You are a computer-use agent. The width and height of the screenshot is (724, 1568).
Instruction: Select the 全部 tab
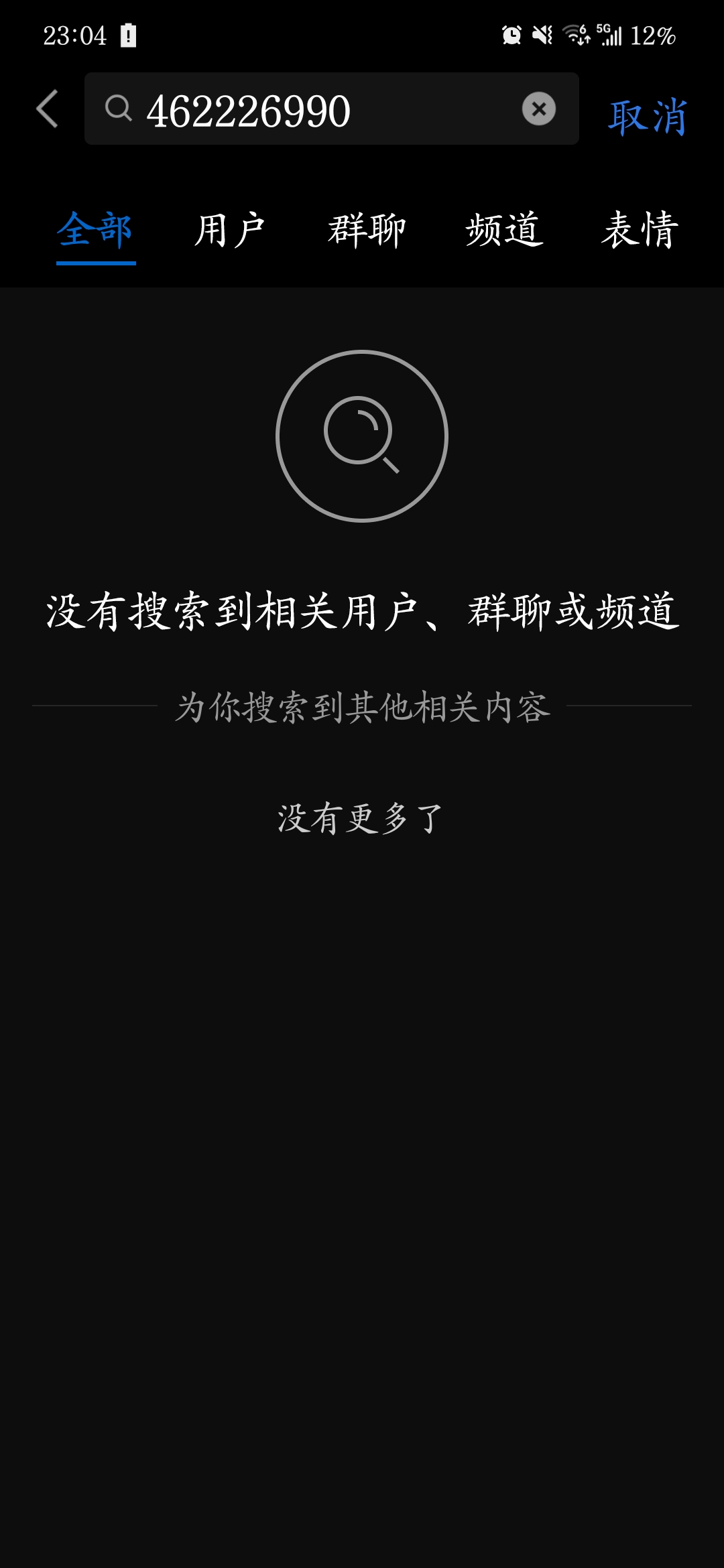coord(95,231)
